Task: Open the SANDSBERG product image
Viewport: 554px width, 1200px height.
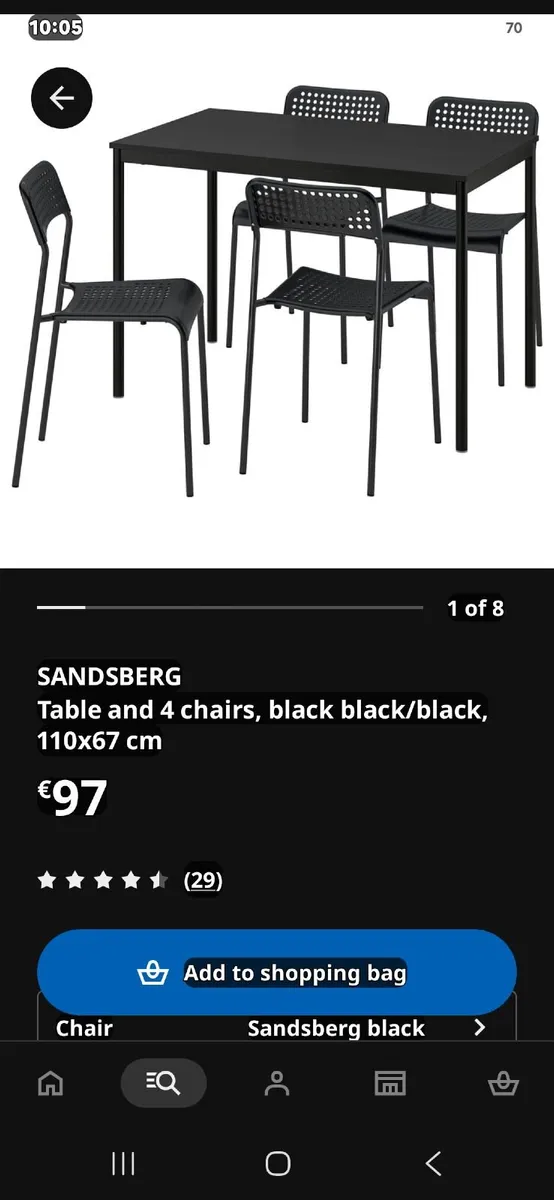Action: tap(277, 291)
